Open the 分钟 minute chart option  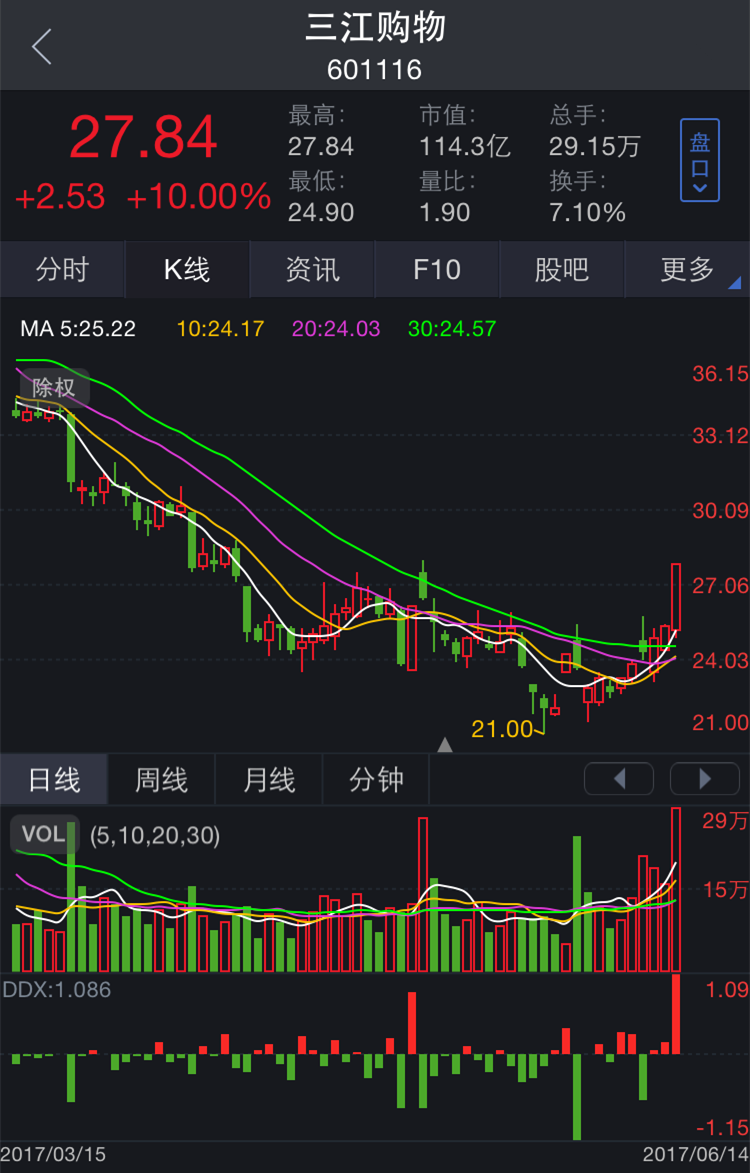pyautogui.click(x=376, y=780)
